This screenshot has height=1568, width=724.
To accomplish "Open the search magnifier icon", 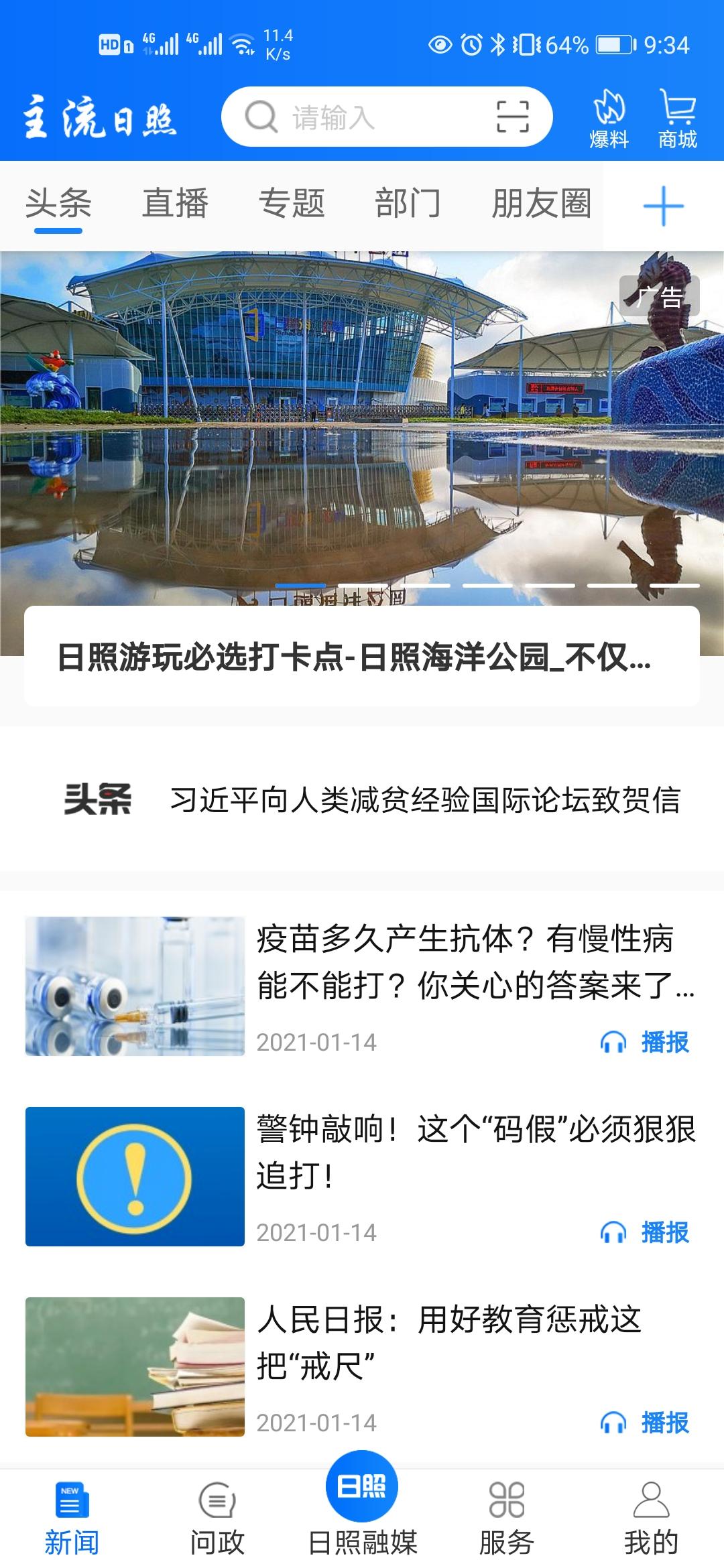I will pyautogui.click(x=259, y=117).
